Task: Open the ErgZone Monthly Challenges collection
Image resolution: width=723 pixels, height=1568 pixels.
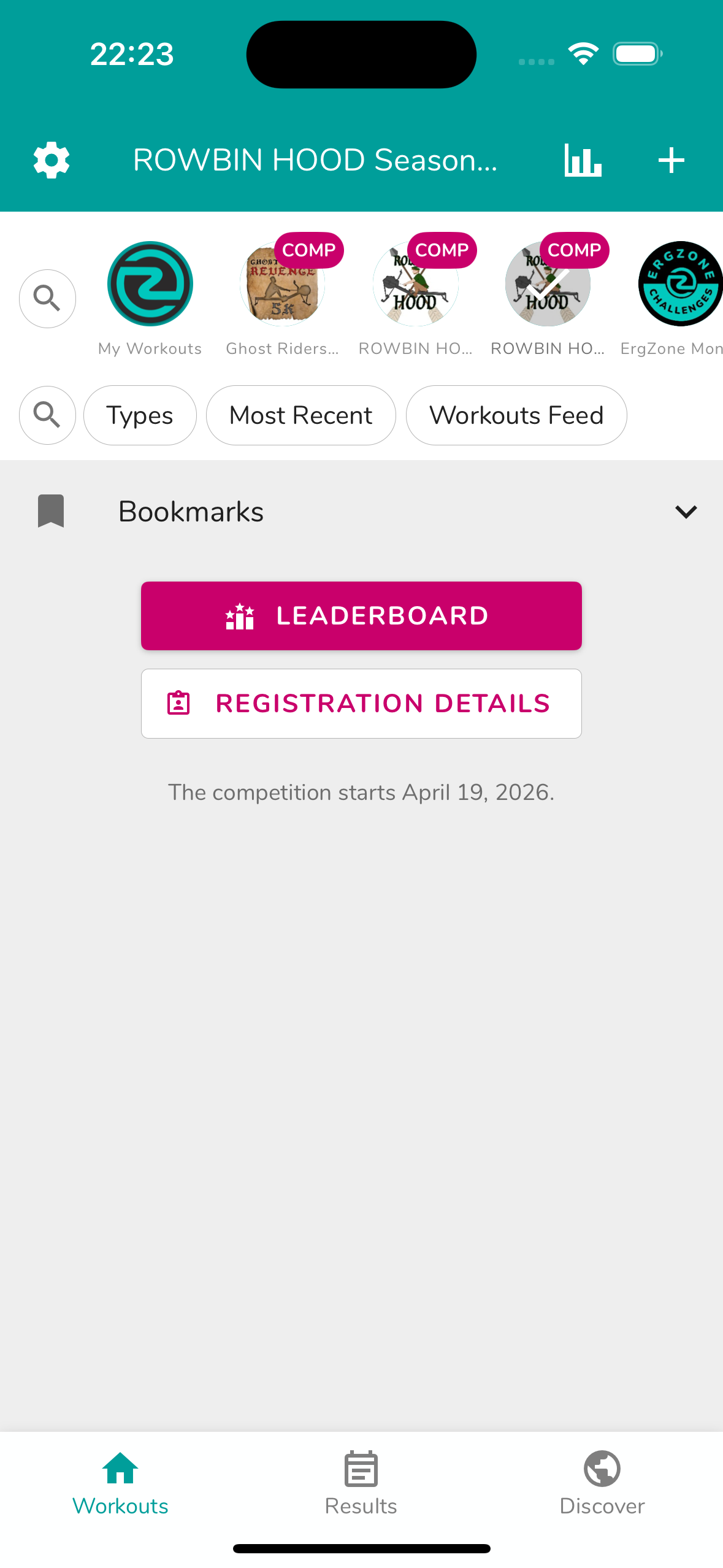Action: click(x=679, y=284)
